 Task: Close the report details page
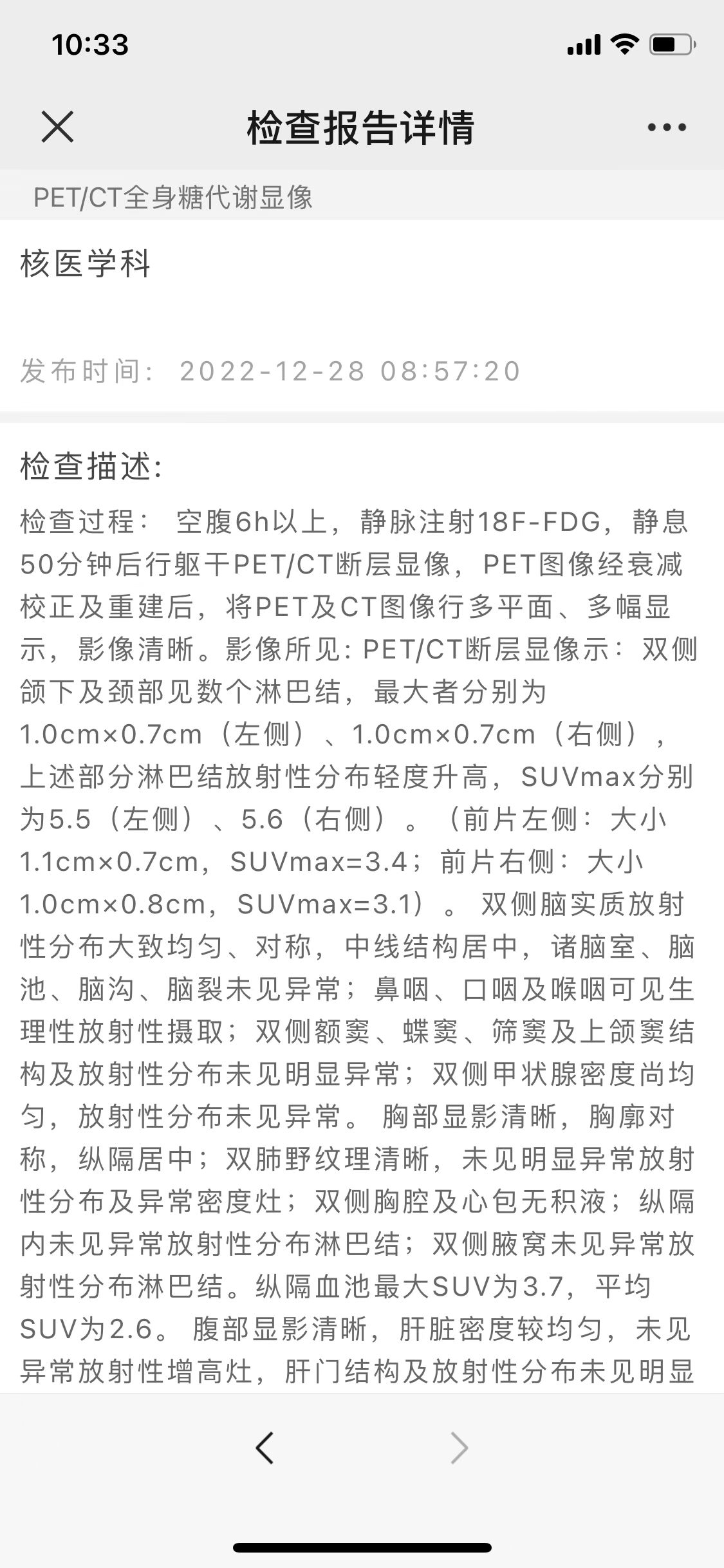coord(57,126)
